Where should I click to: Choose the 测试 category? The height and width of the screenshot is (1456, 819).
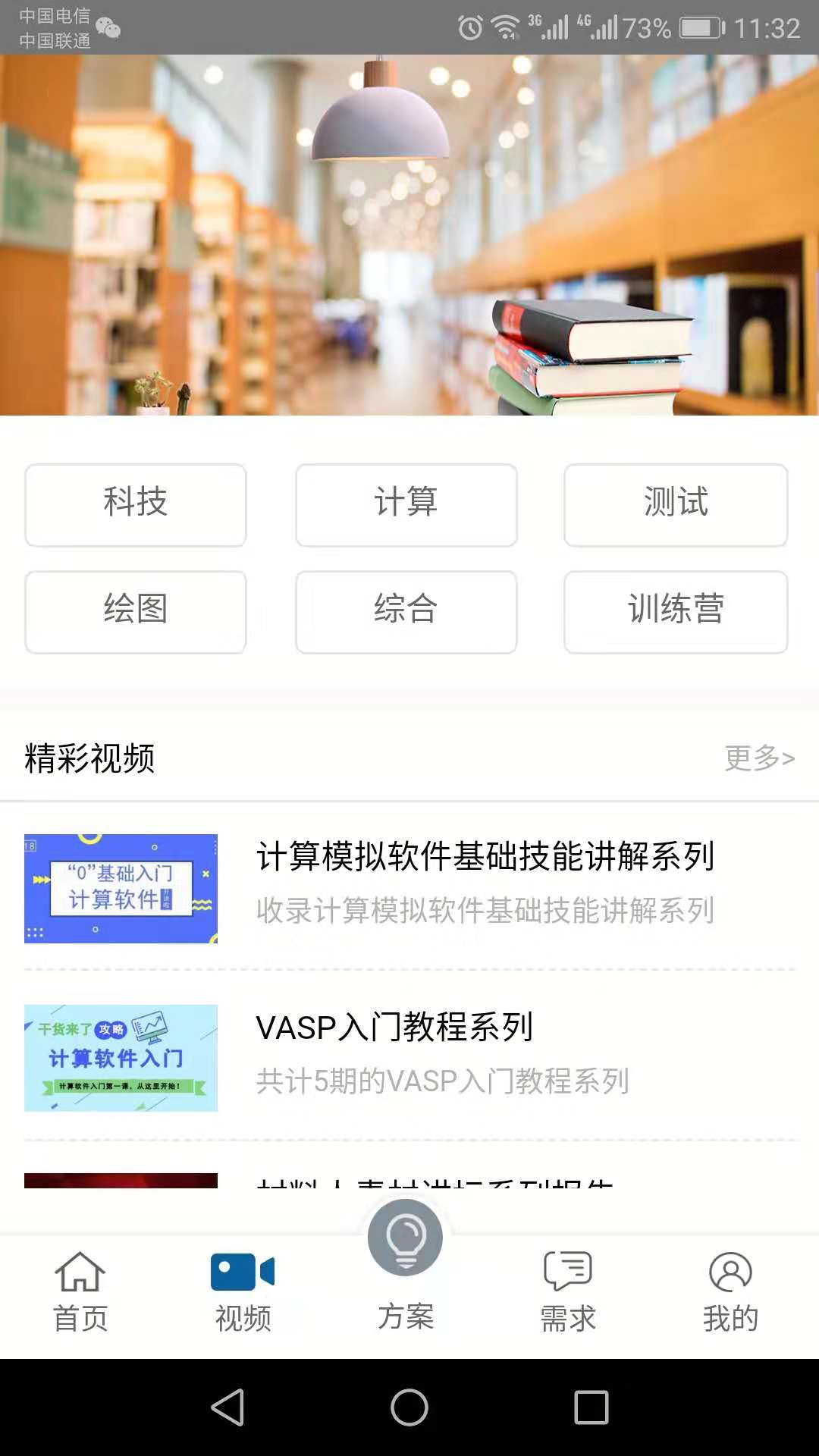click(x=675, y=505)
